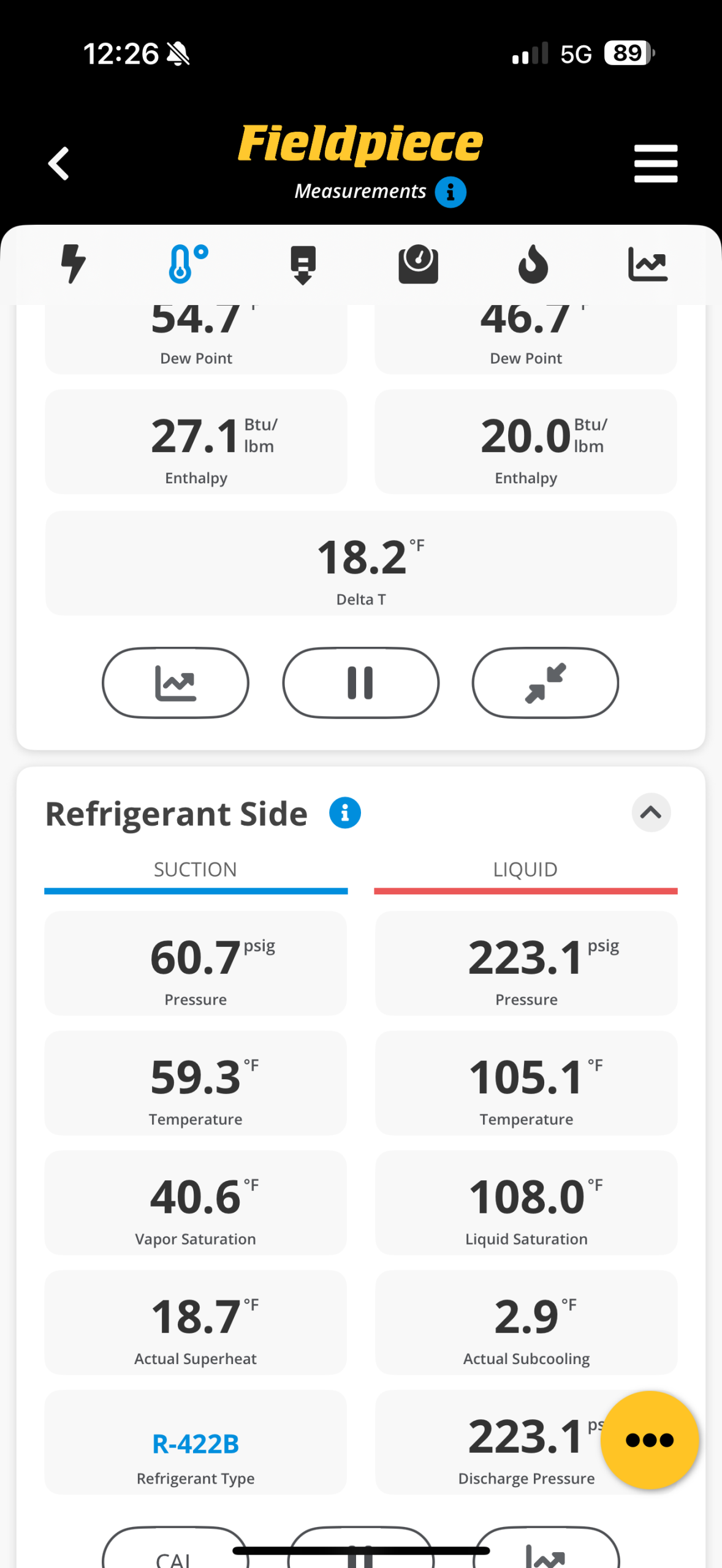Viewport: 722px width, 1568px height.
Task: Show Refrigerant Side information
Action: (345, 813)
